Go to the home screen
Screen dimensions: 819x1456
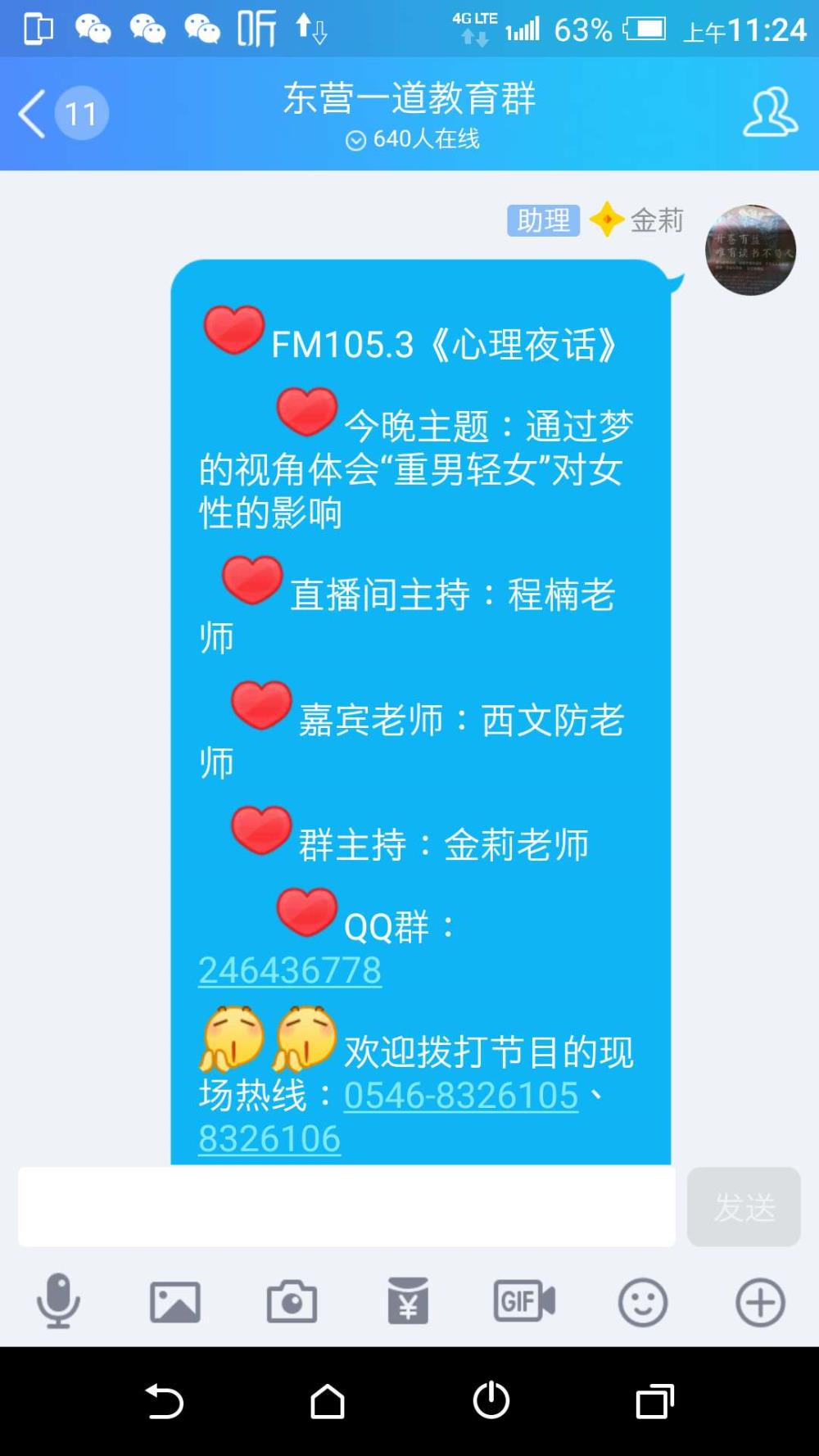tap(328, 1401)
